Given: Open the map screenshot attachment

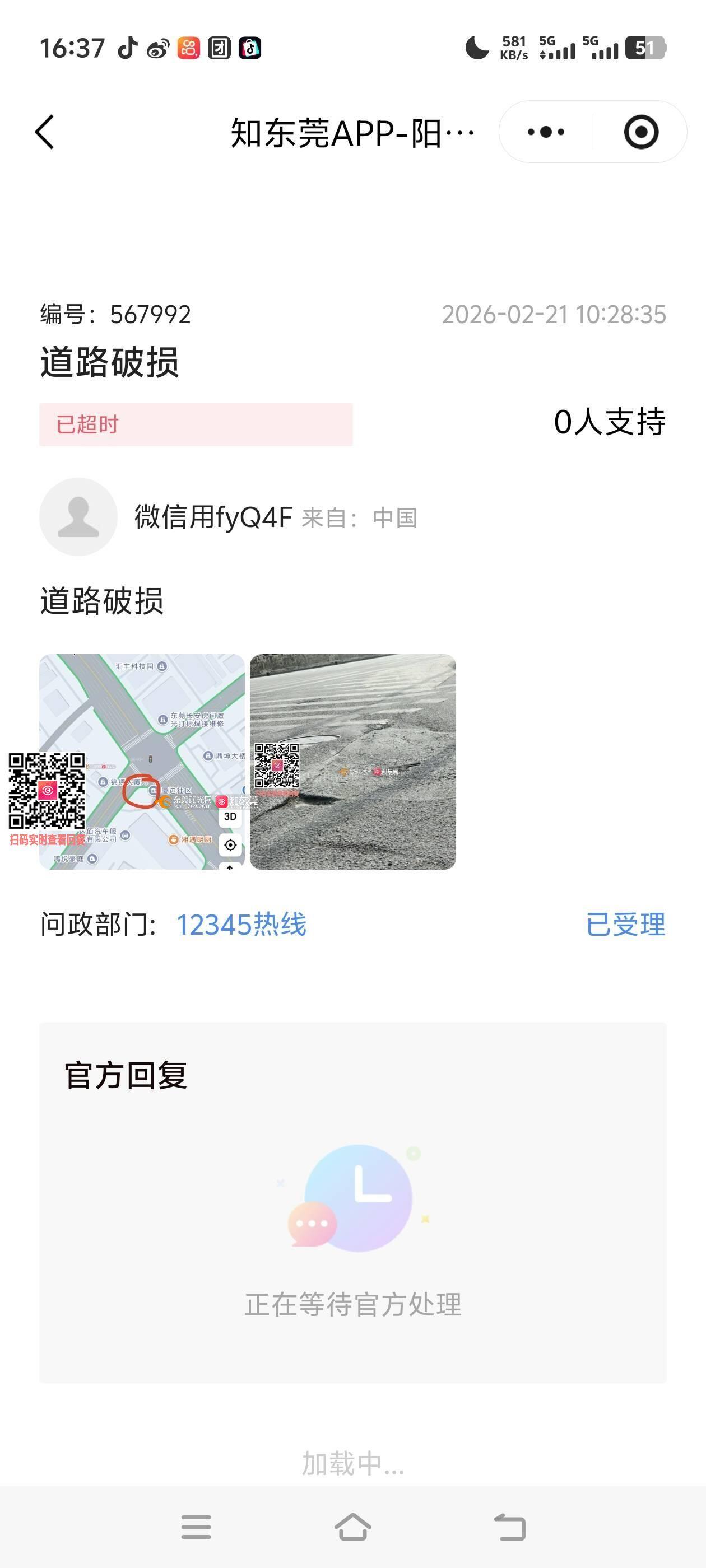Looking at the screenshot, I should 142,762.
